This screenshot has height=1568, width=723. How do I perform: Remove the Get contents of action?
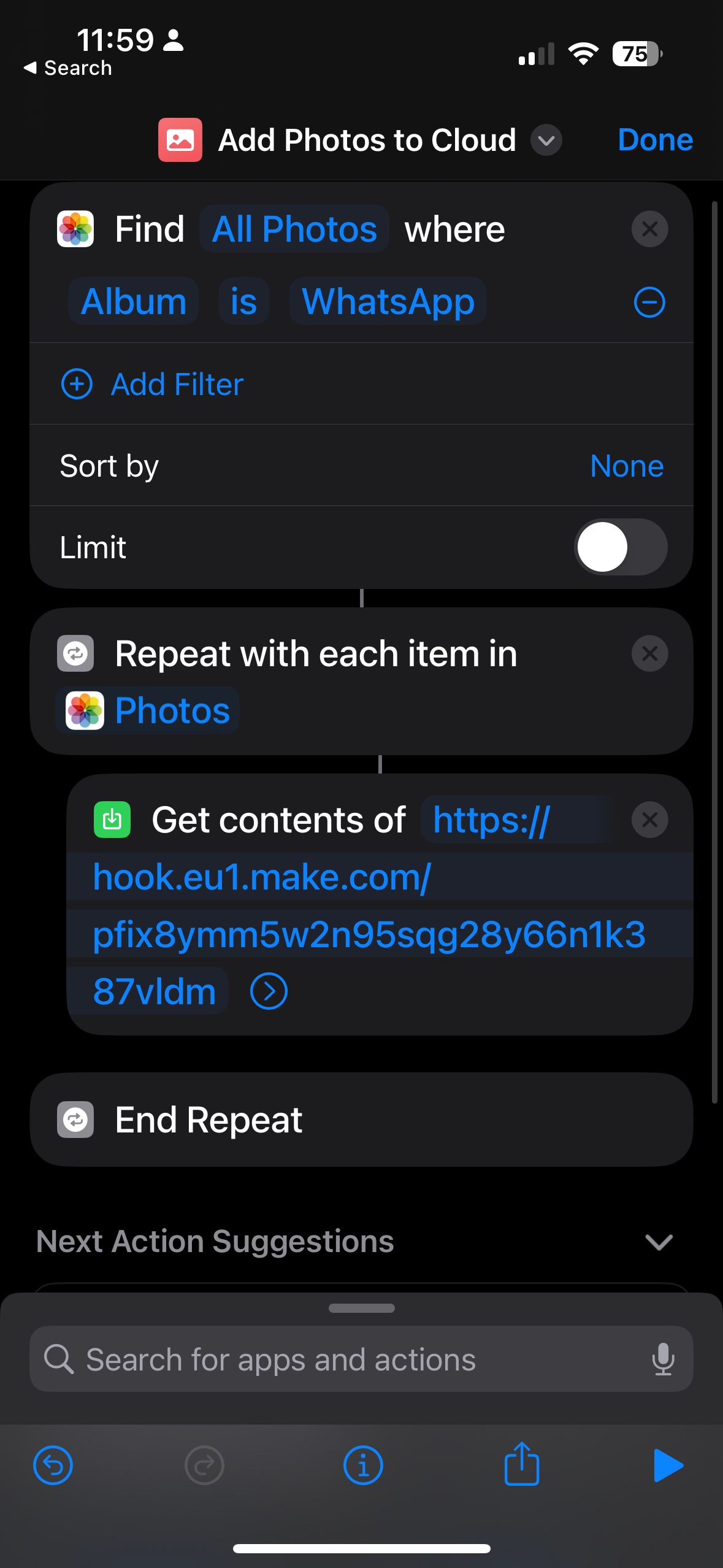pyautogui.click(x=649, y=820)
